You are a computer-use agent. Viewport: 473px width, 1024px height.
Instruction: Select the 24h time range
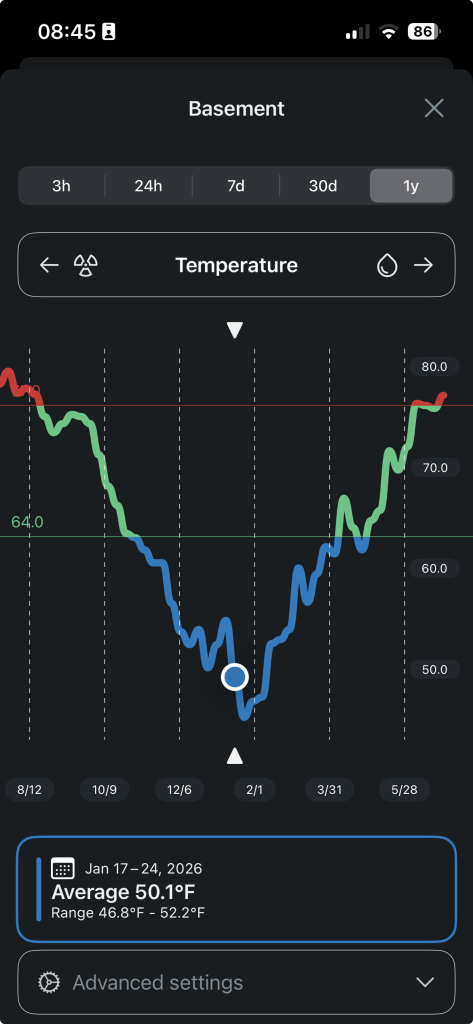coord(148,186)
